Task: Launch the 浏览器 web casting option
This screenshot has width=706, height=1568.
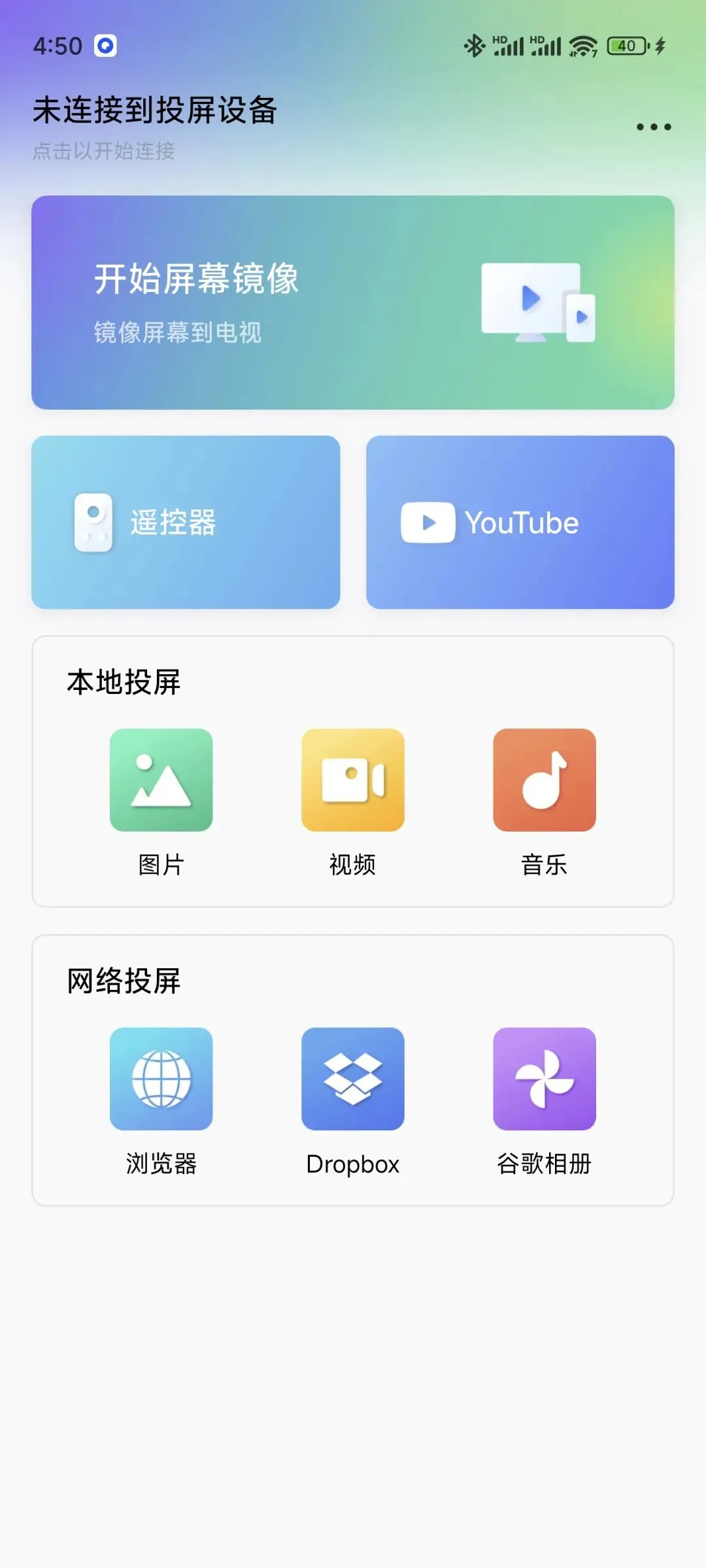Action: 161,1079
